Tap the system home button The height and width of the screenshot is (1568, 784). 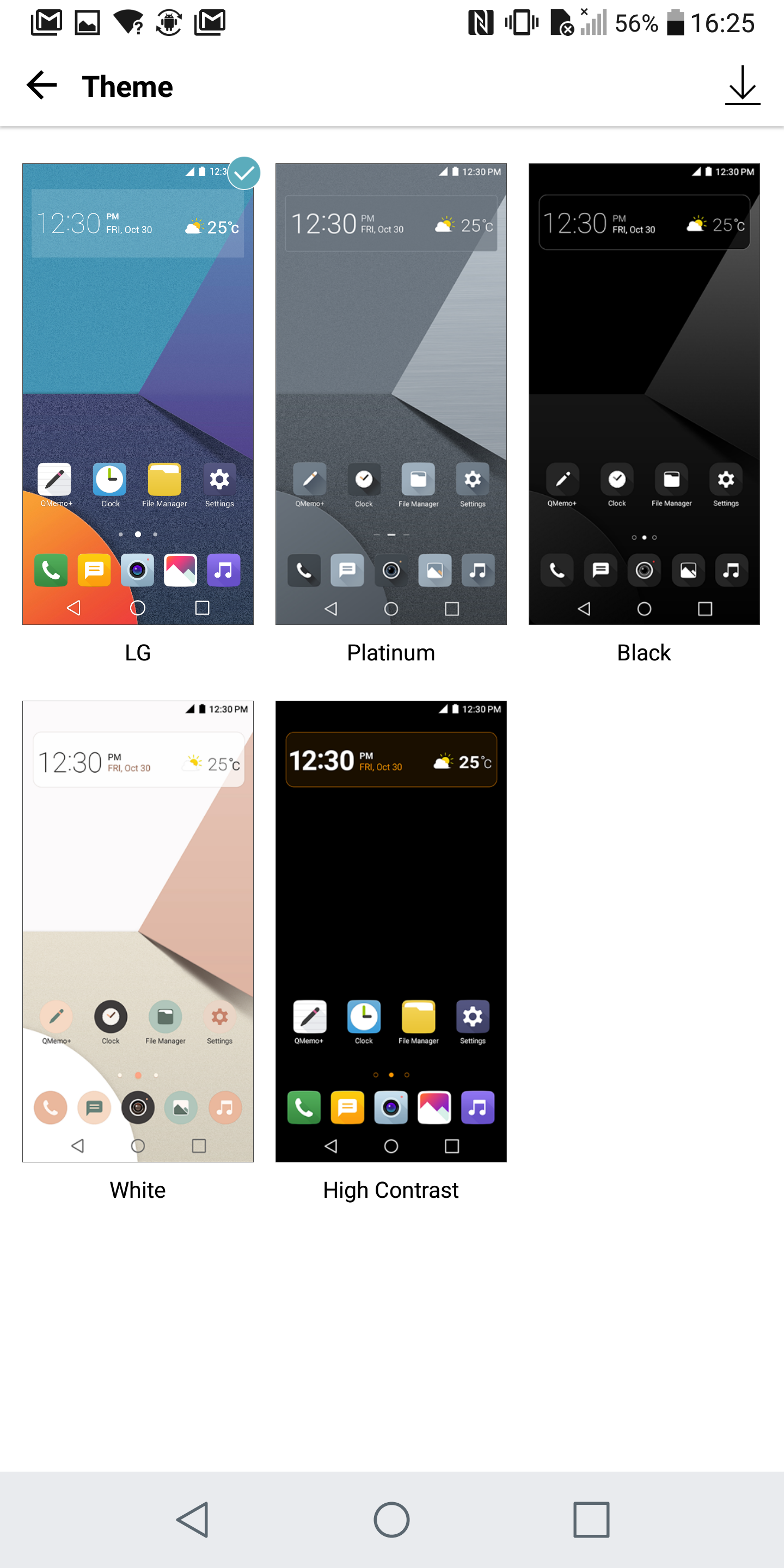pos(391,1520)
